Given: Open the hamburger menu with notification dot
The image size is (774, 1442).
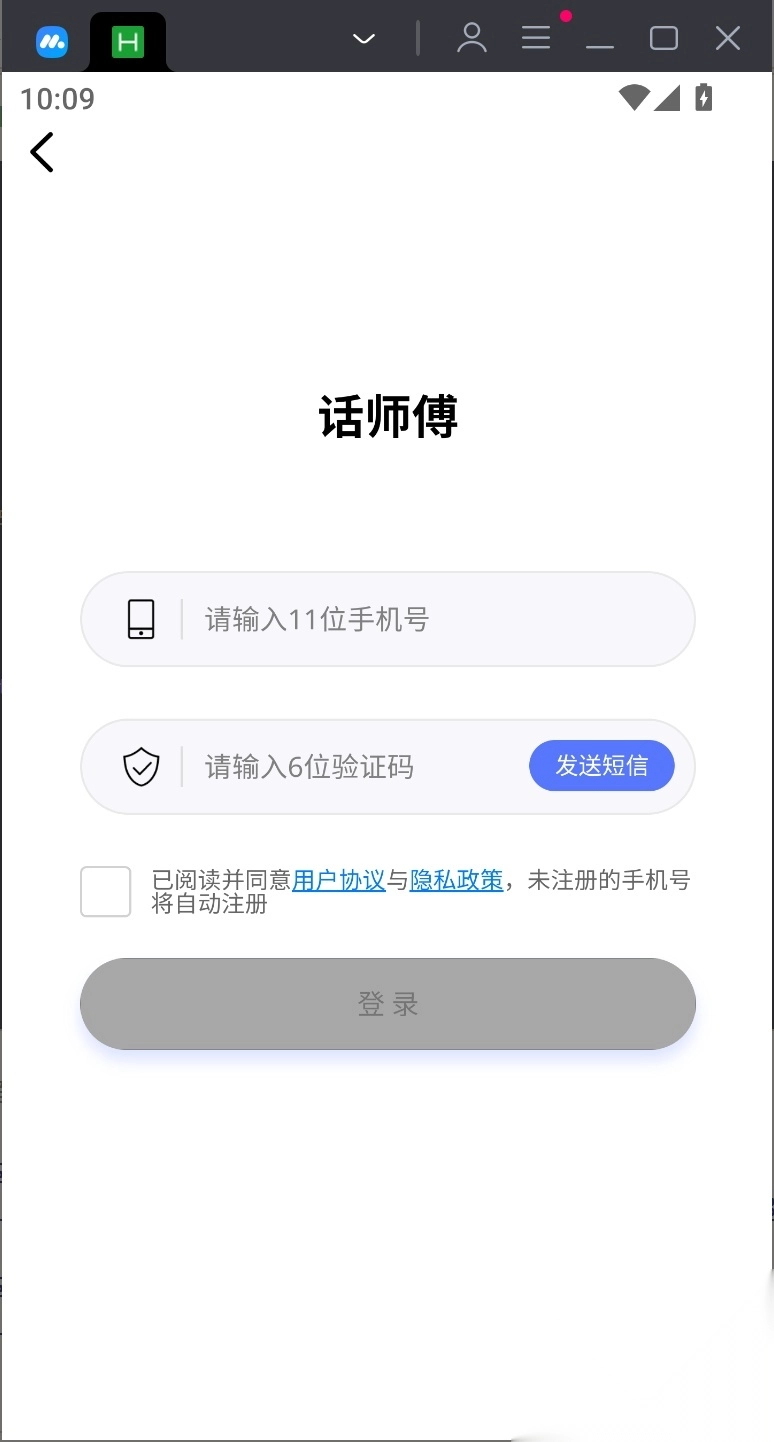Looking at the screenshot, I should coord(536,38).
